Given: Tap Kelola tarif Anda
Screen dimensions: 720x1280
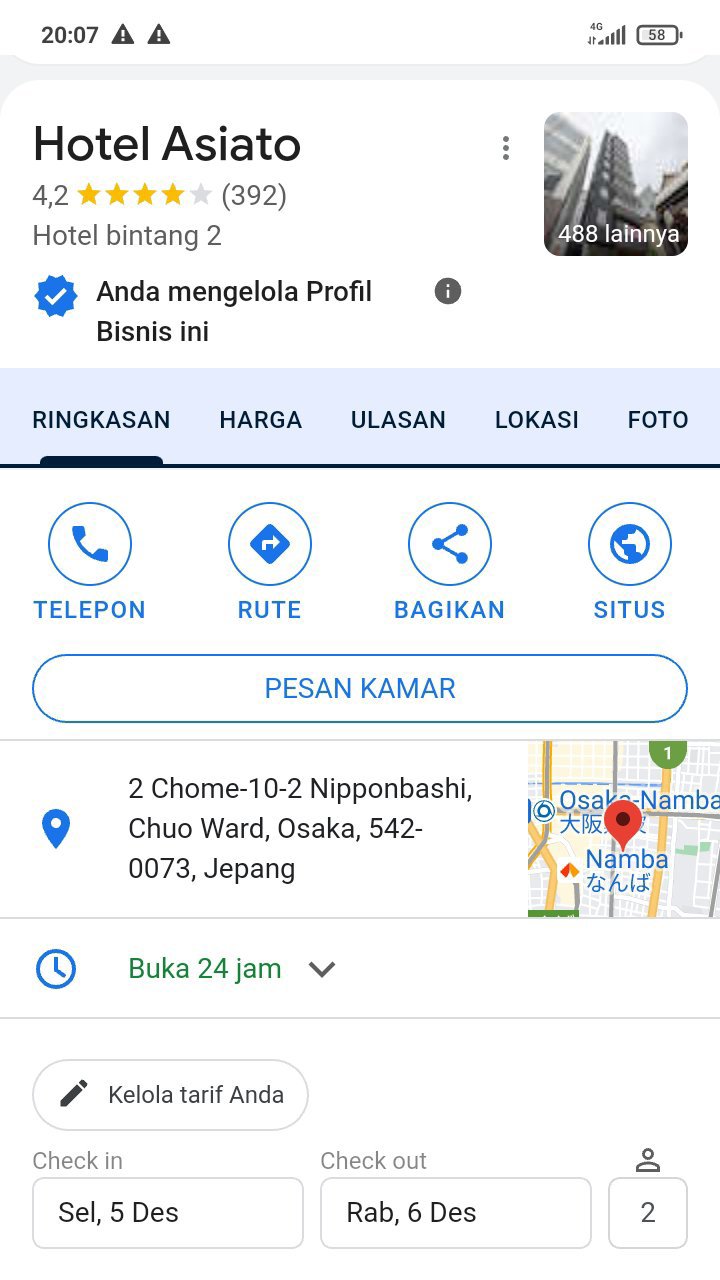Looking at the screenshot, I should [170, 1095].
